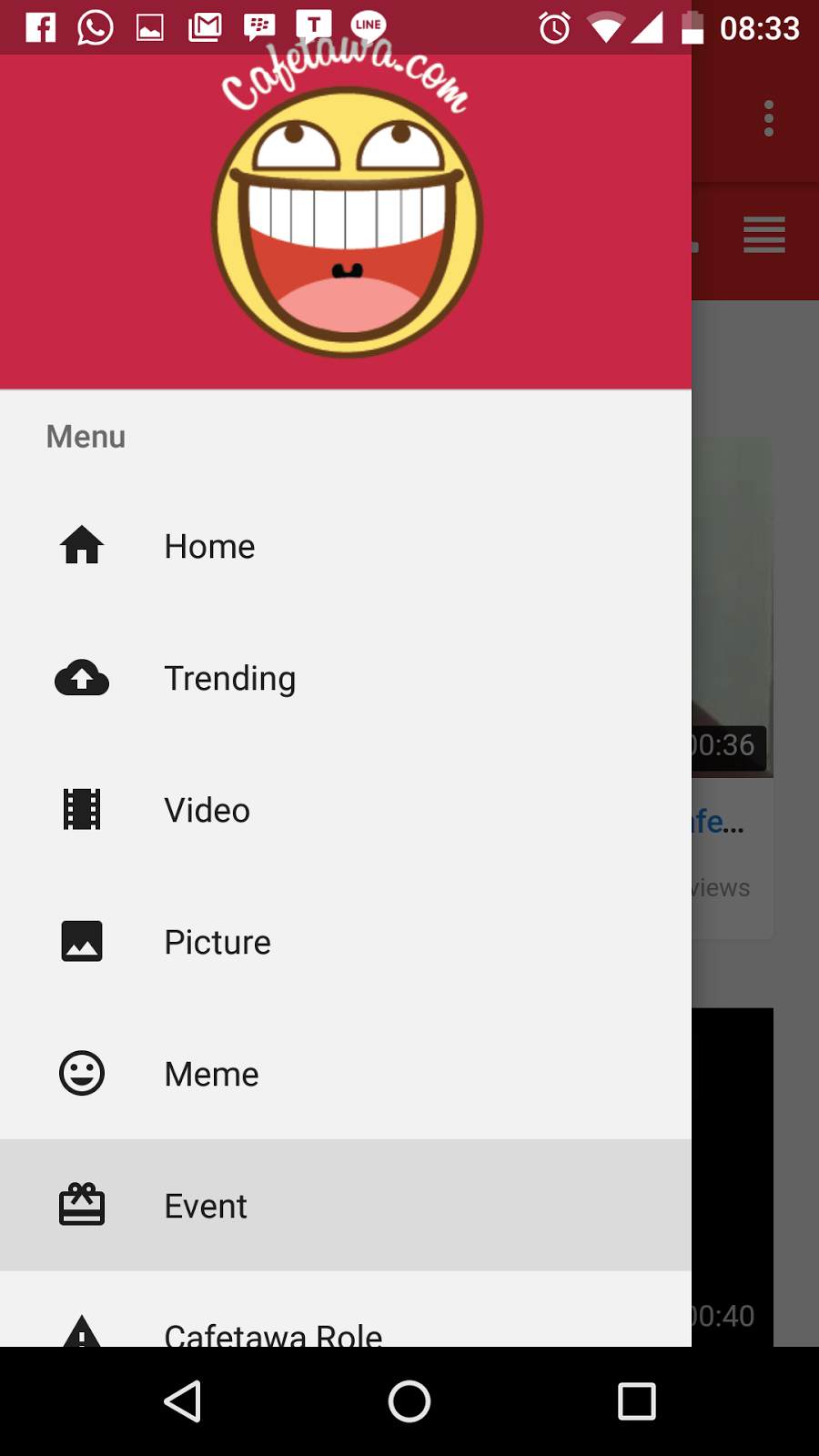Select the Event menu item
Image resolution: width=819 pixels, height=1456 pixels.
click(206, 1206)
